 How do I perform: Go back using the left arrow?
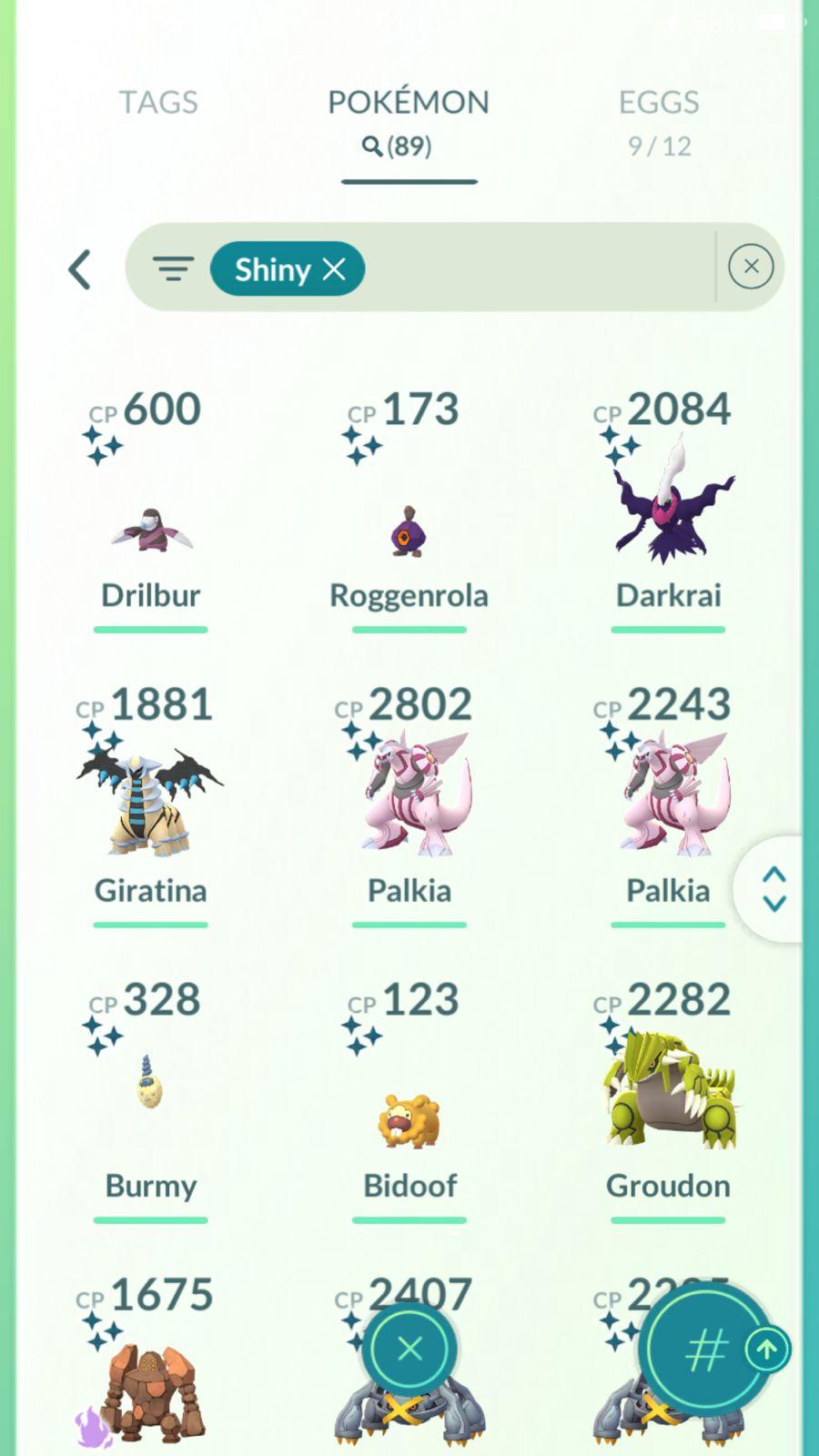(80, 269)
